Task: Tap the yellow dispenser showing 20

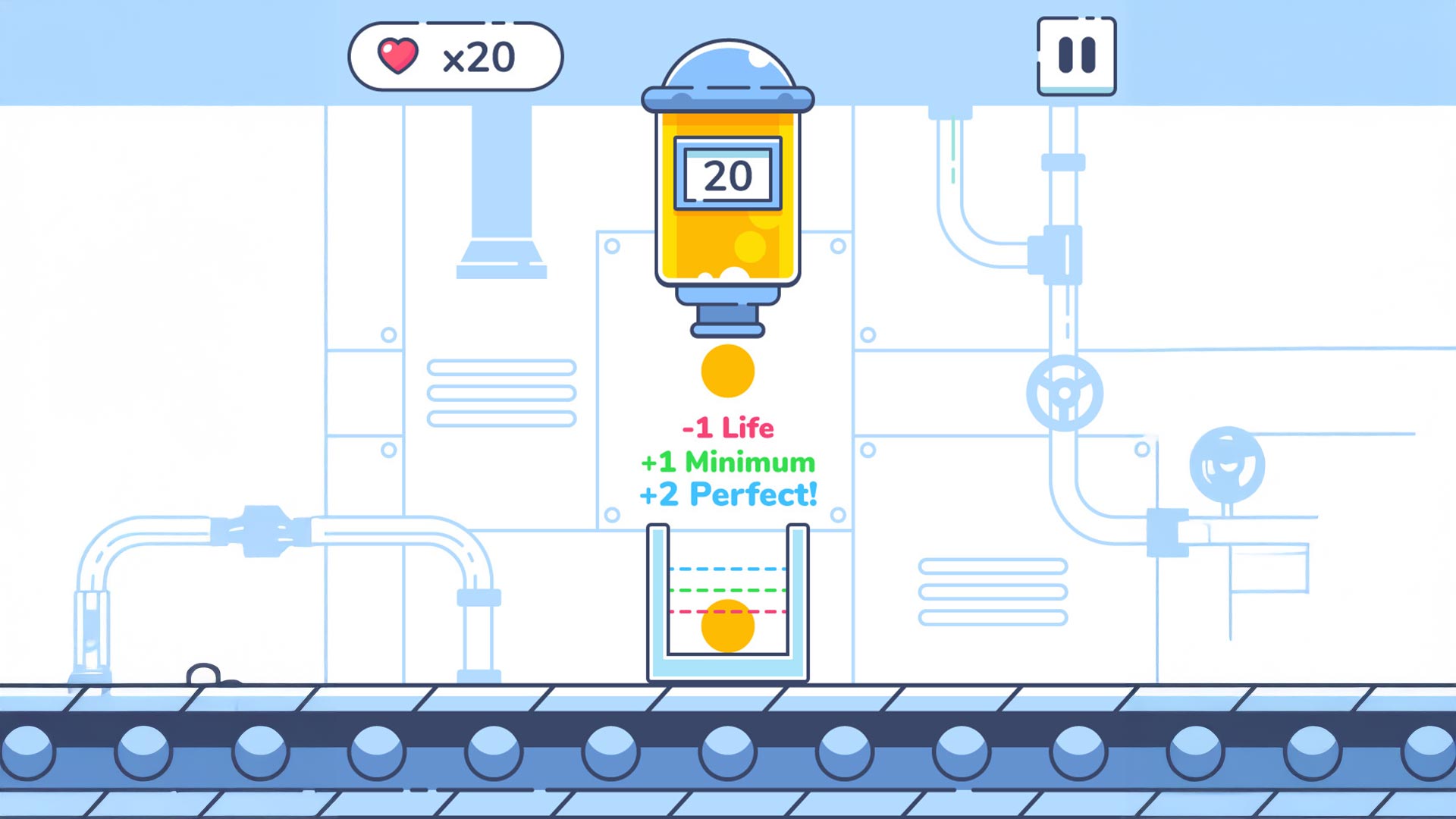Action: coord(727,197)
